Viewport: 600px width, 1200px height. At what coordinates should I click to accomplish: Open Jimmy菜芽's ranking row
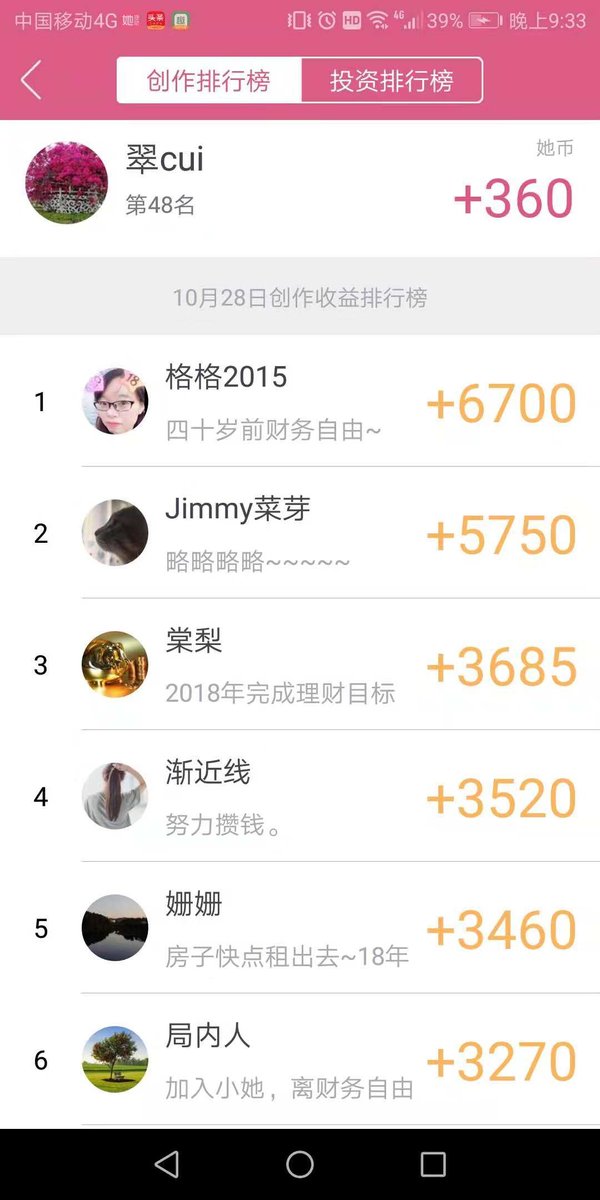pos(300,533)
